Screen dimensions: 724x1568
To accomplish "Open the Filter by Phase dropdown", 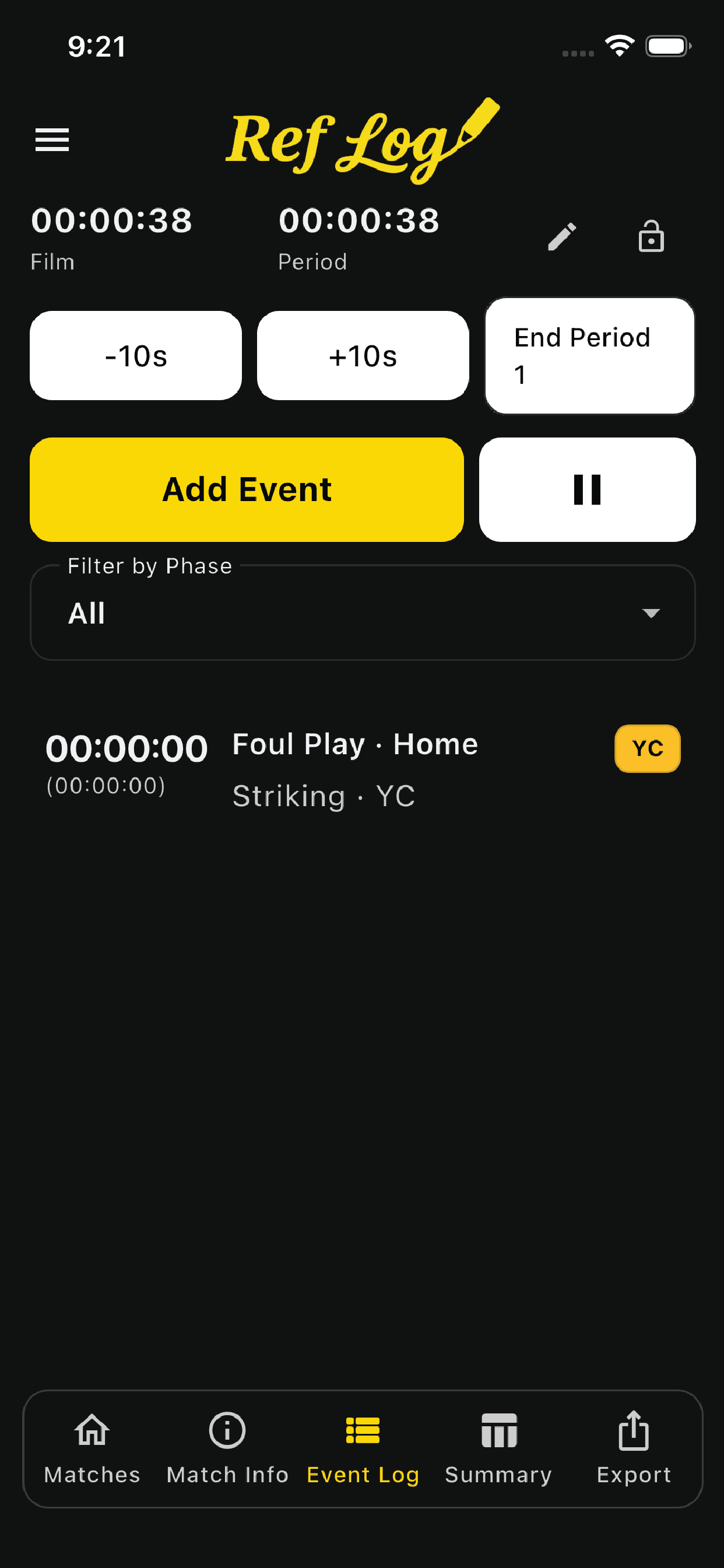I will (x=362, y=612).
